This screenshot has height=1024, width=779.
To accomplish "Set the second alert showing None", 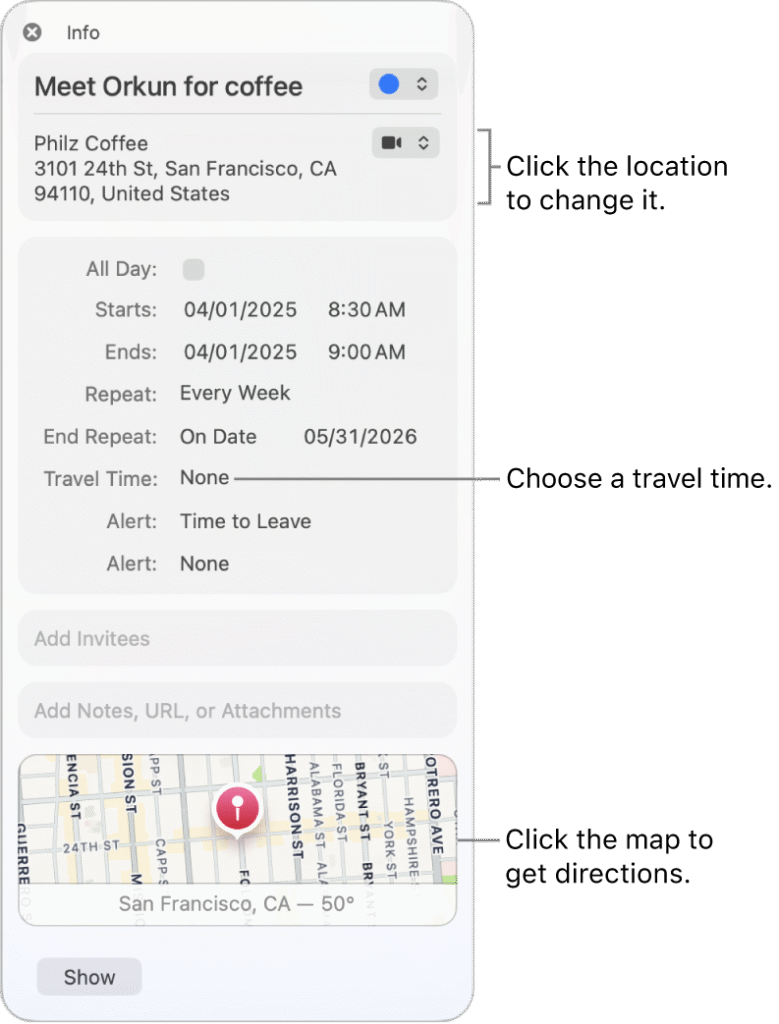I will (205, 564).
